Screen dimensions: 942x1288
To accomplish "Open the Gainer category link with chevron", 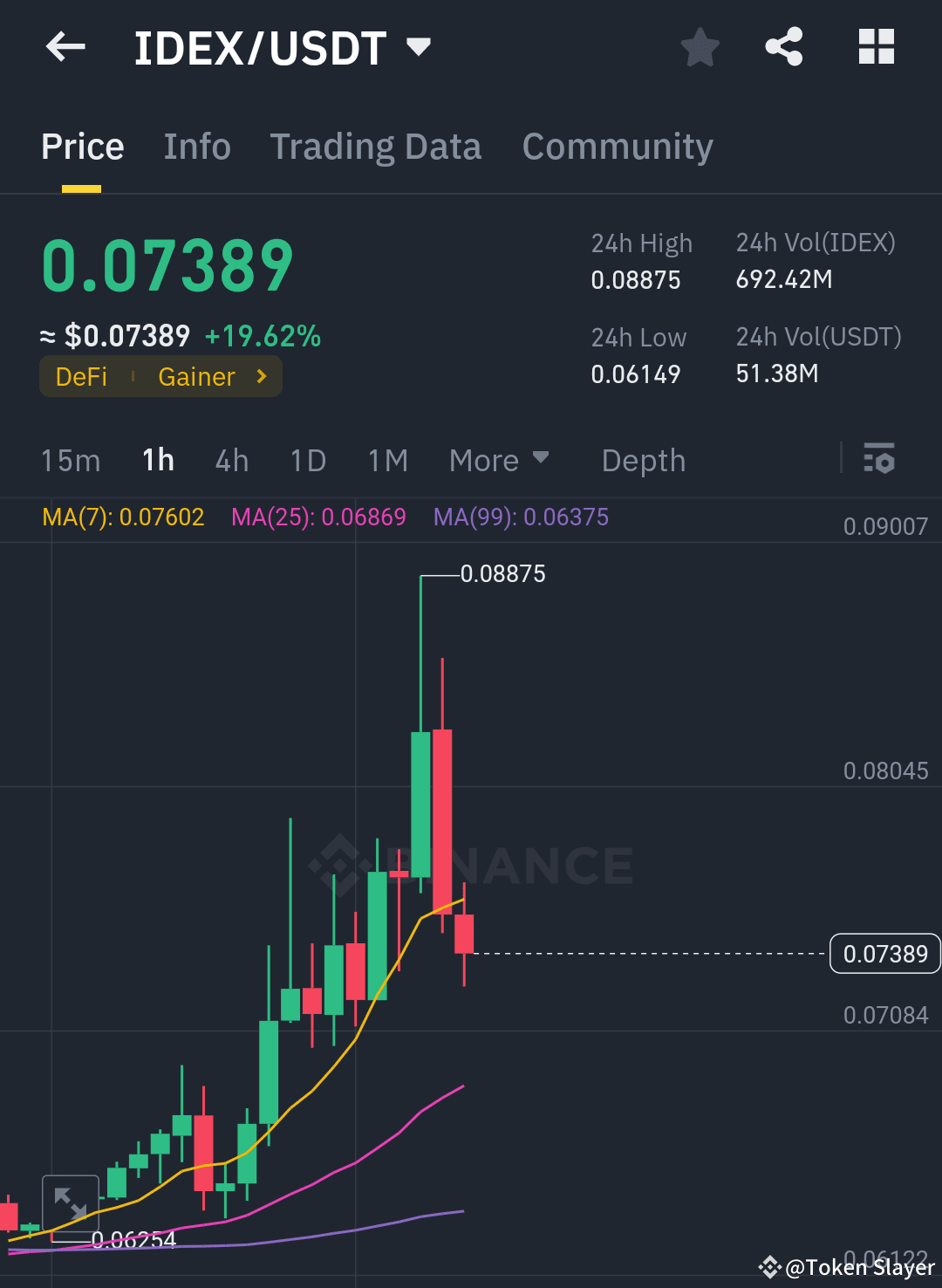I will tap(209, 376).
